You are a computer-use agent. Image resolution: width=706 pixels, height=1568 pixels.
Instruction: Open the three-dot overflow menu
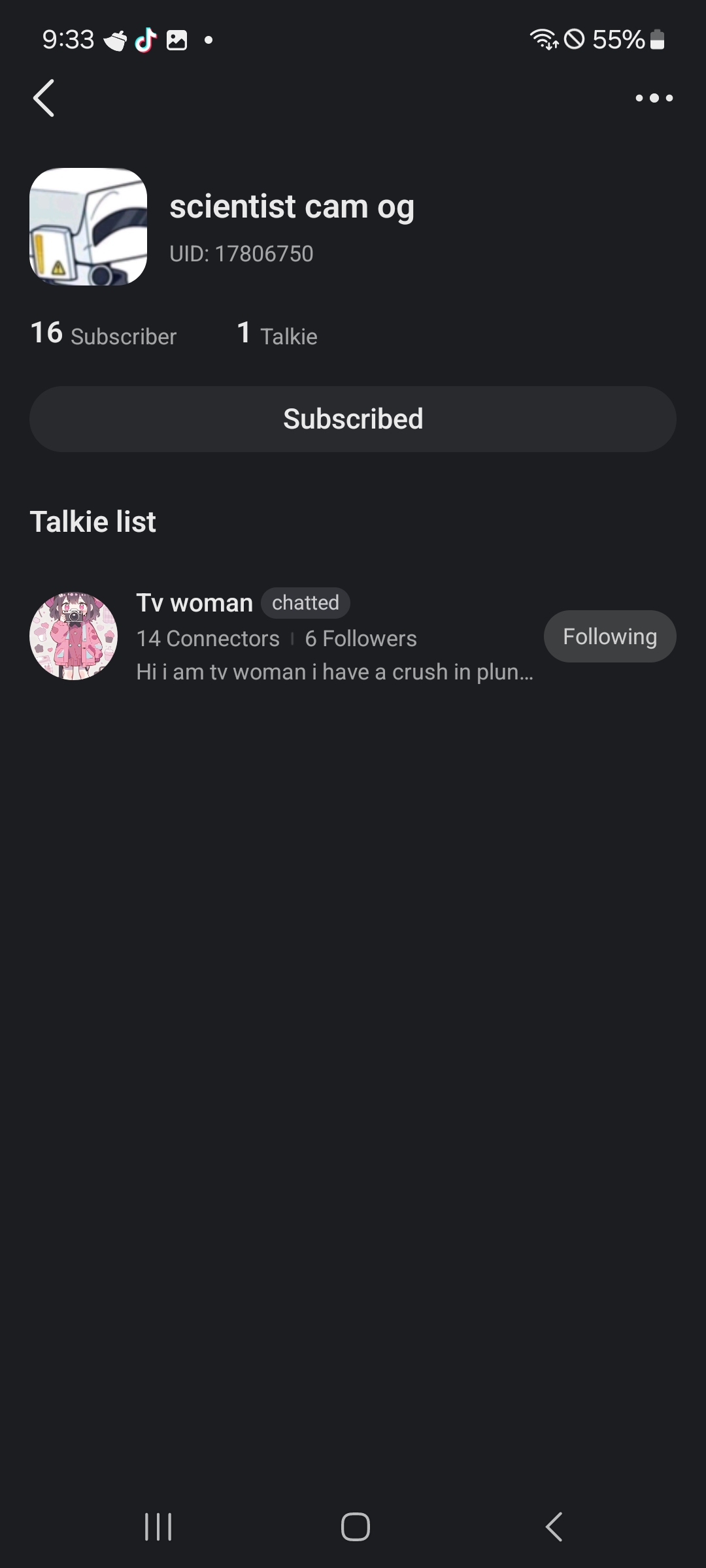point(654,98)
